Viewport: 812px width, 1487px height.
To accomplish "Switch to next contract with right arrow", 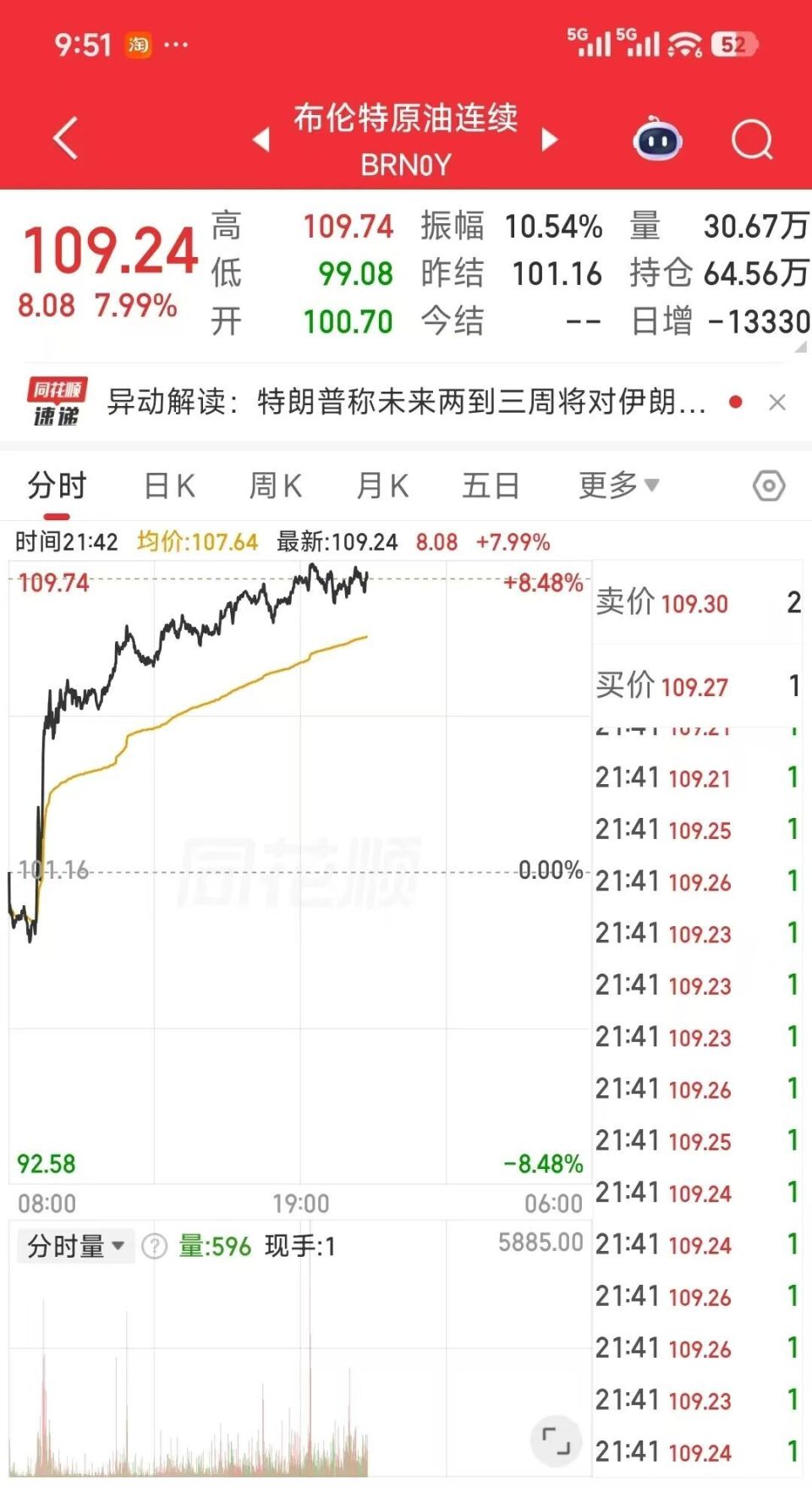I will (551, 138).
